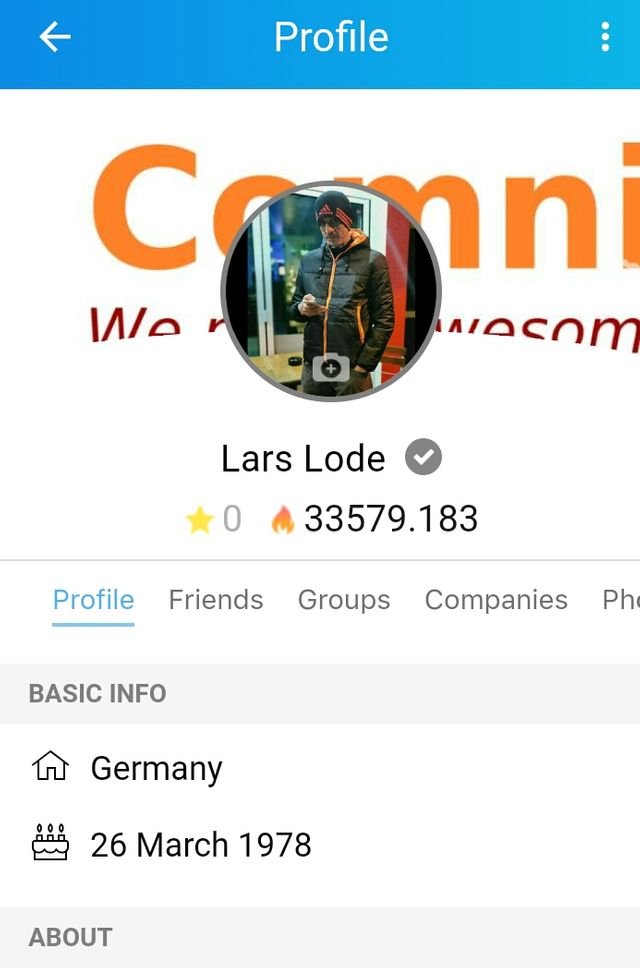View the Companies tab
Viewport: 640px width, 972px height.
pyautogui.click(x=496, y=600)
